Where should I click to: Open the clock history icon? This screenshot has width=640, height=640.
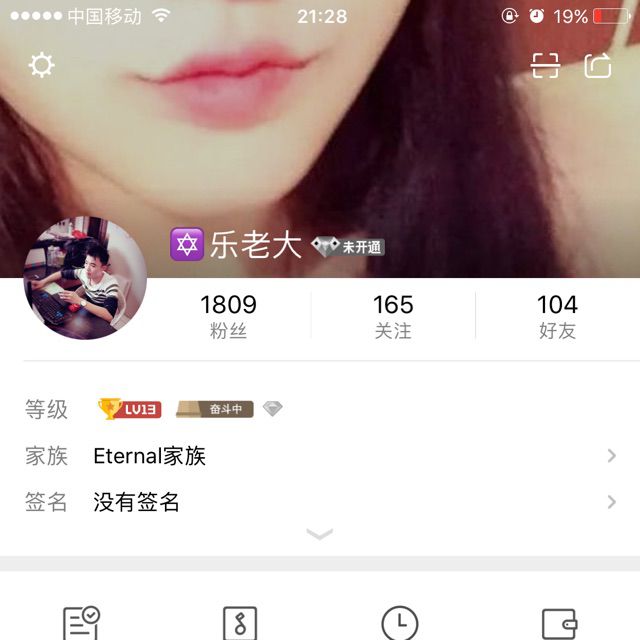point(400,623)
